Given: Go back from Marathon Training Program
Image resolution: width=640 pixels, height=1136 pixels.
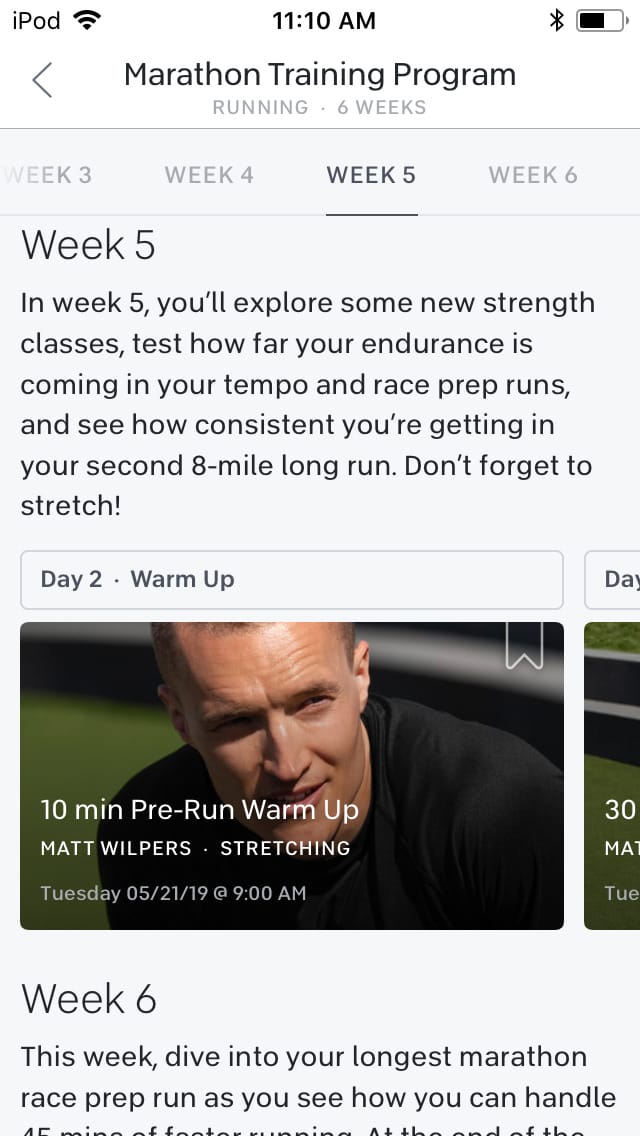Looking at the screenshot, I should (x=42, y=79).
